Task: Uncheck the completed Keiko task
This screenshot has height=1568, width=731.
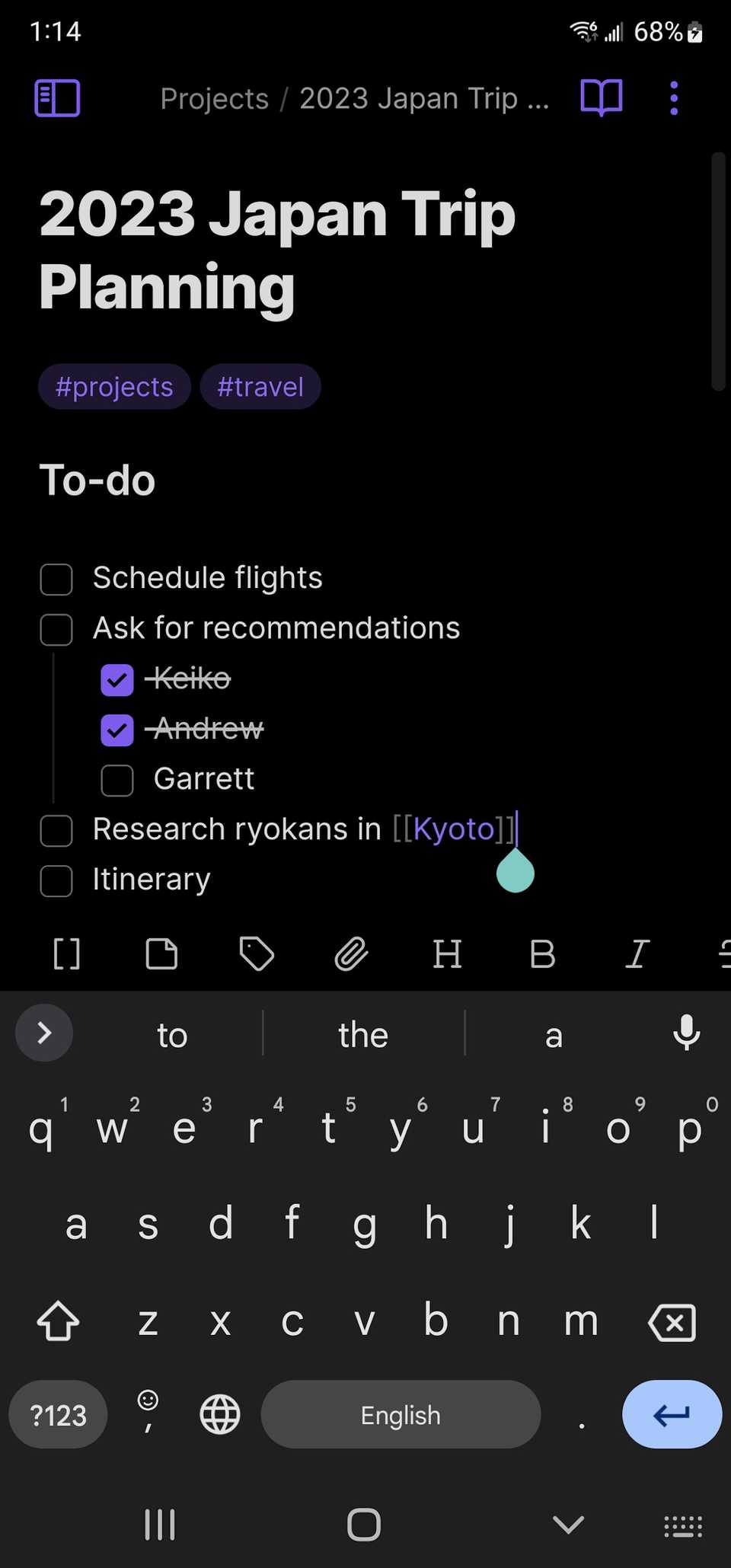Action: click(117, 679)
